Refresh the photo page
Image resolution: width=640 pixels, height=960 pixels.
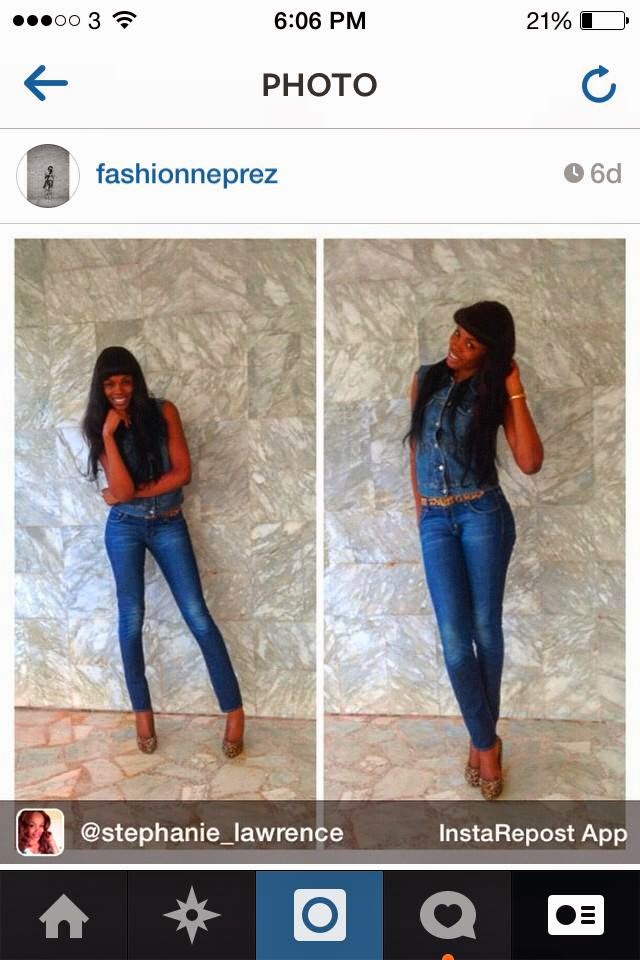pos(598,84)
